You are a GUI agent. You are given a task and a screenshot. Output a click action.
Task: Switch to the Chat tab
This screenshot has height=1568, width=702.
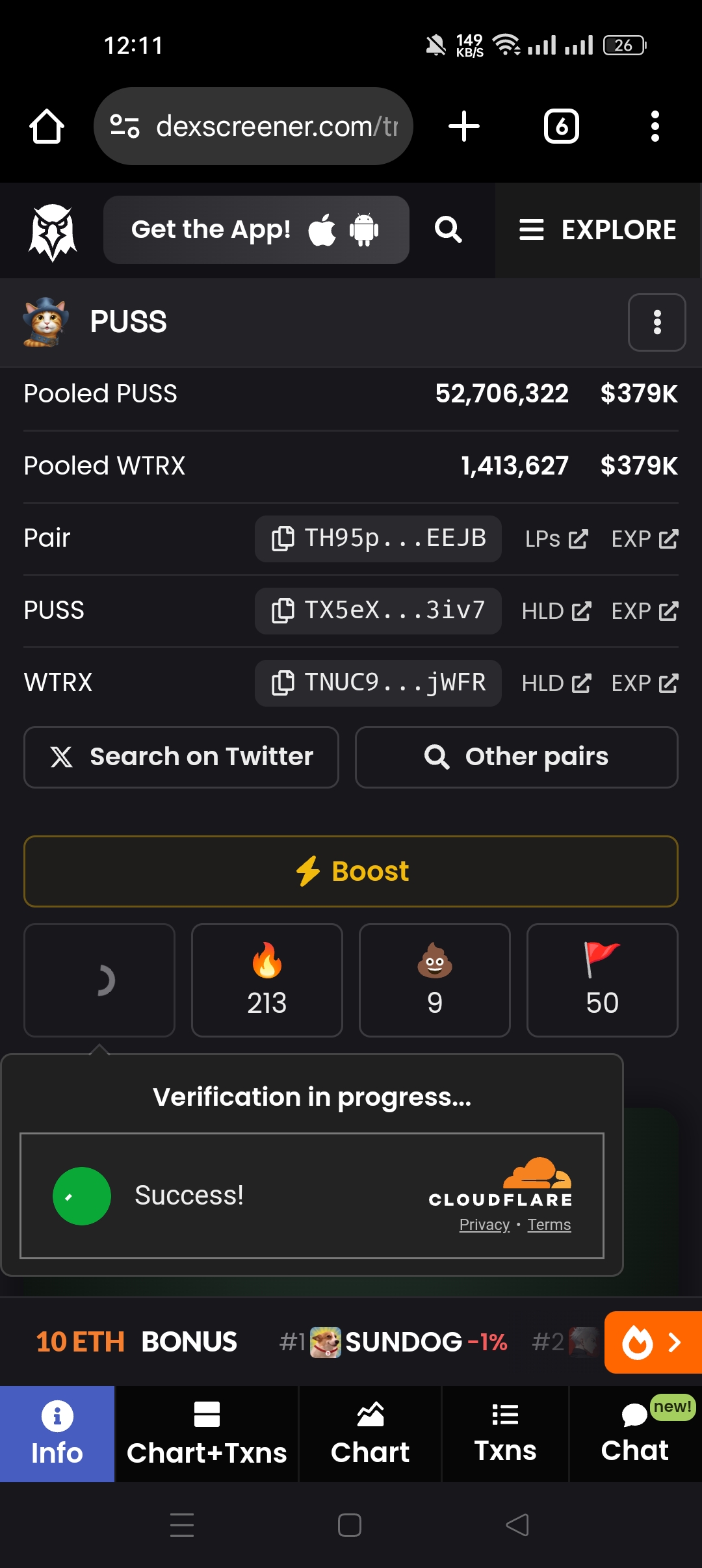(x=634, y=1434)
